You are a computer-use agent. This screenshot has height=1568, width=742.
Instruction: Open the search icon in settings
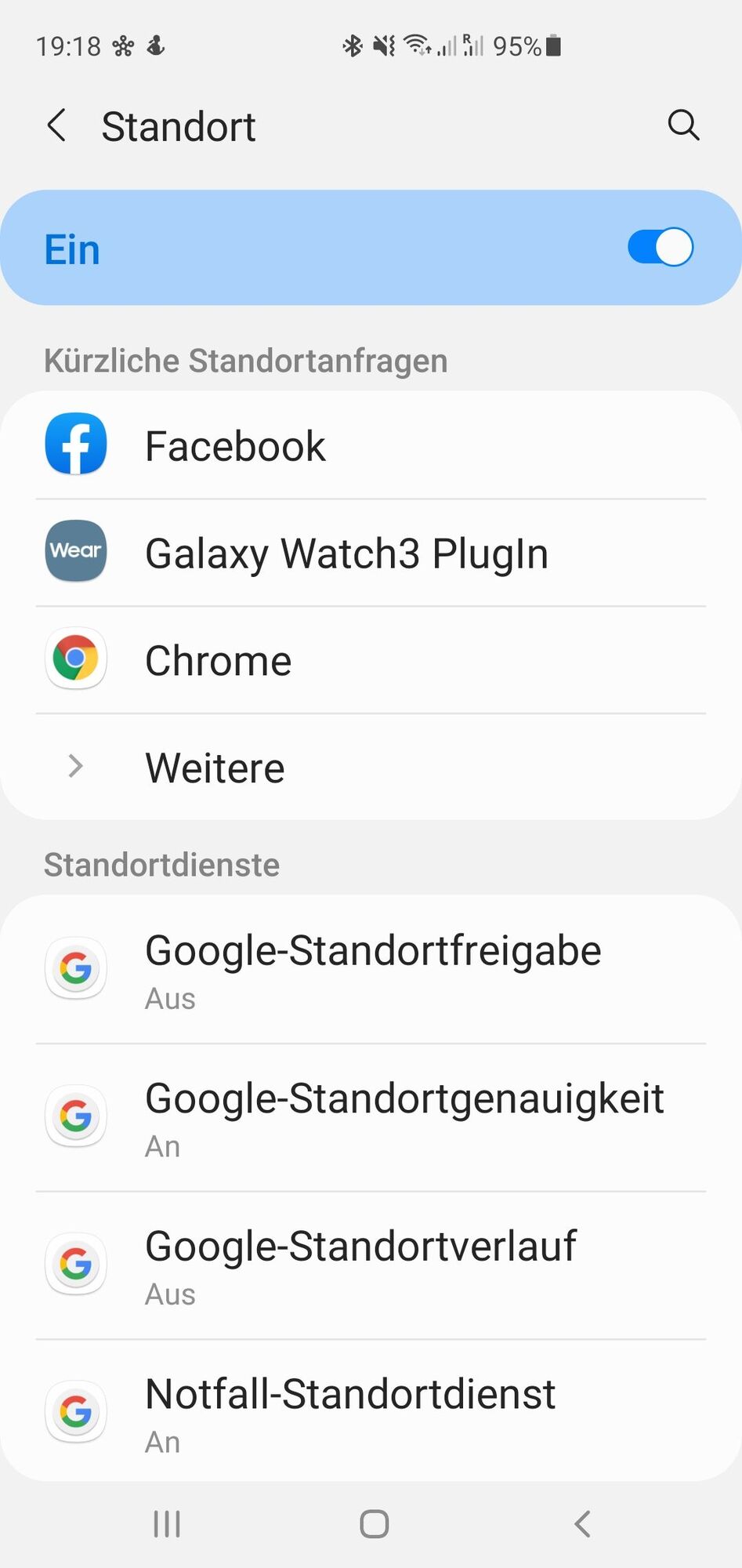(683, 125)
